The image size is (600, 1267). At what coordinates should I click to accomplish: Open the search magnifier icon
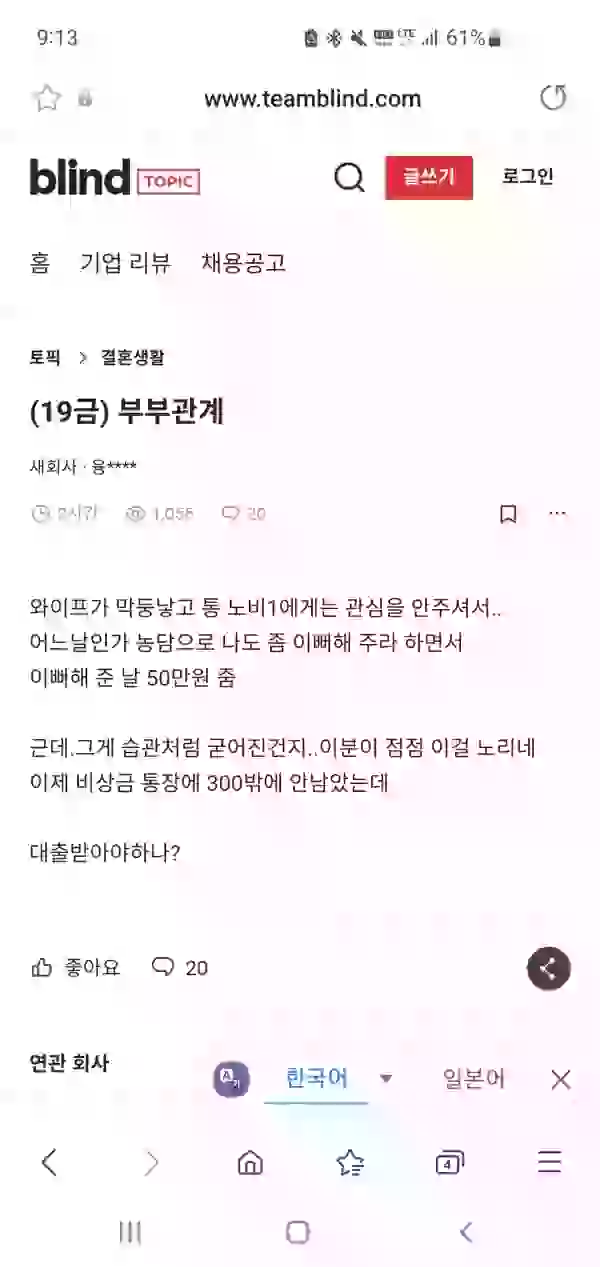349,178
